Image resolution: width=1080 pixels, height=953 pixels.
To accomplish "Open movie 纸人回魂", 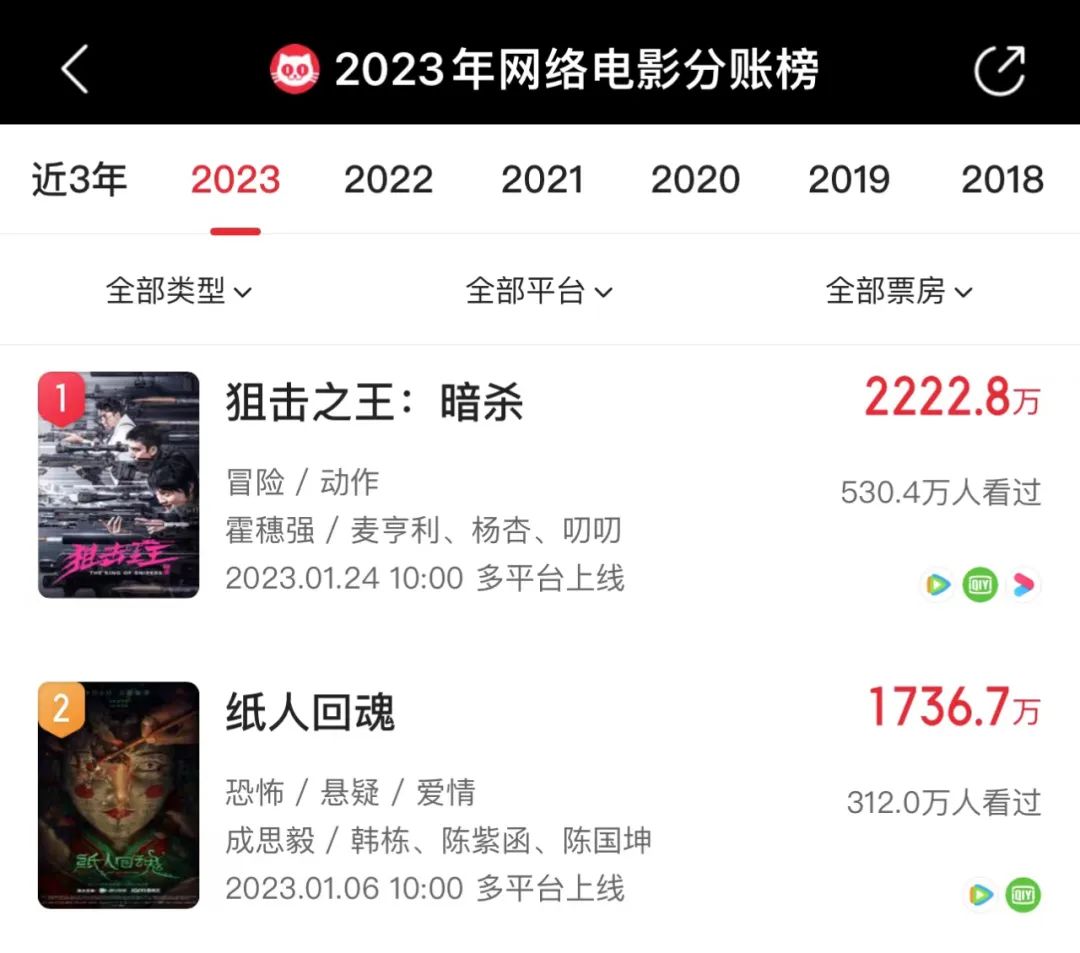I will [x=311, y=713].
